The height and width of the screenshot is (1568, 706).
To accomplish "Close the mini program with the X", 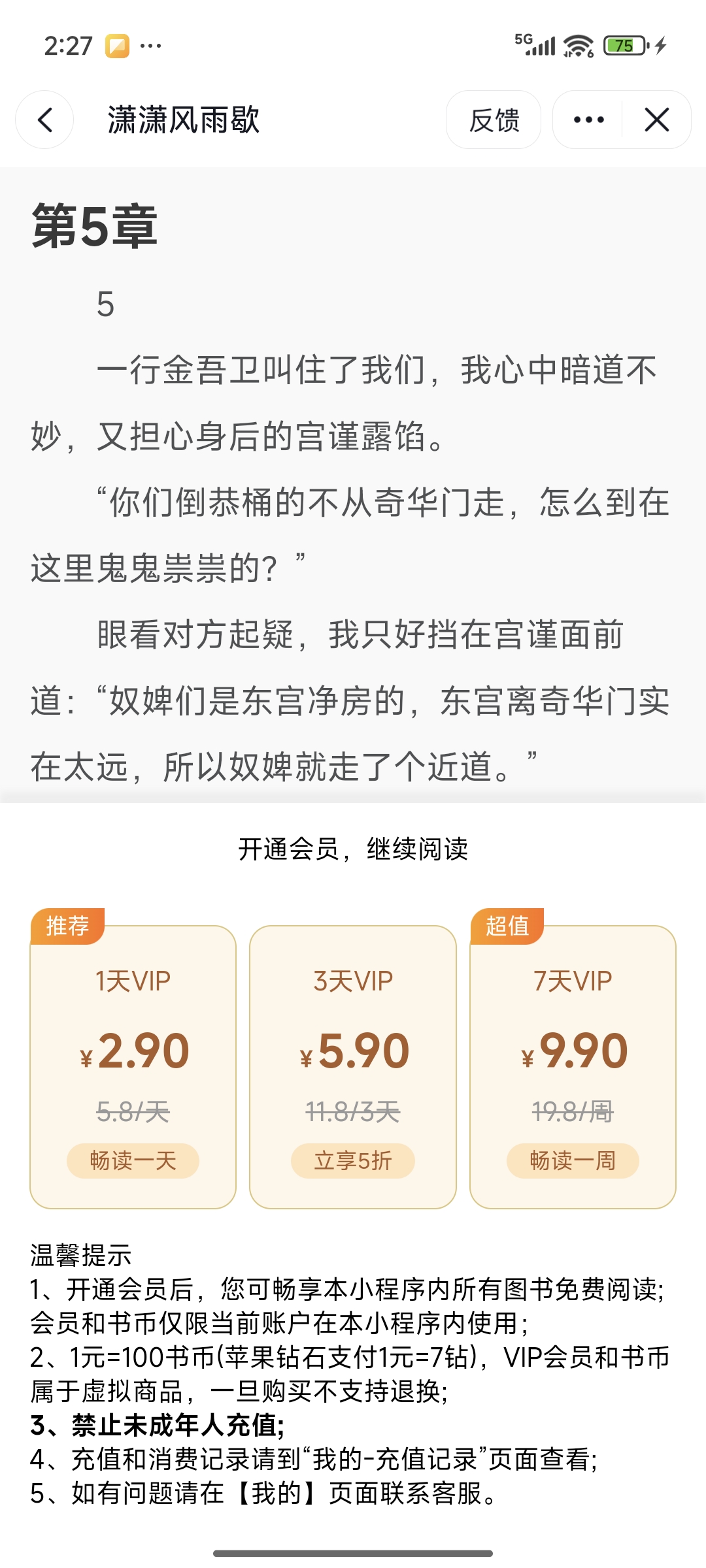I will tap(656, 120).
